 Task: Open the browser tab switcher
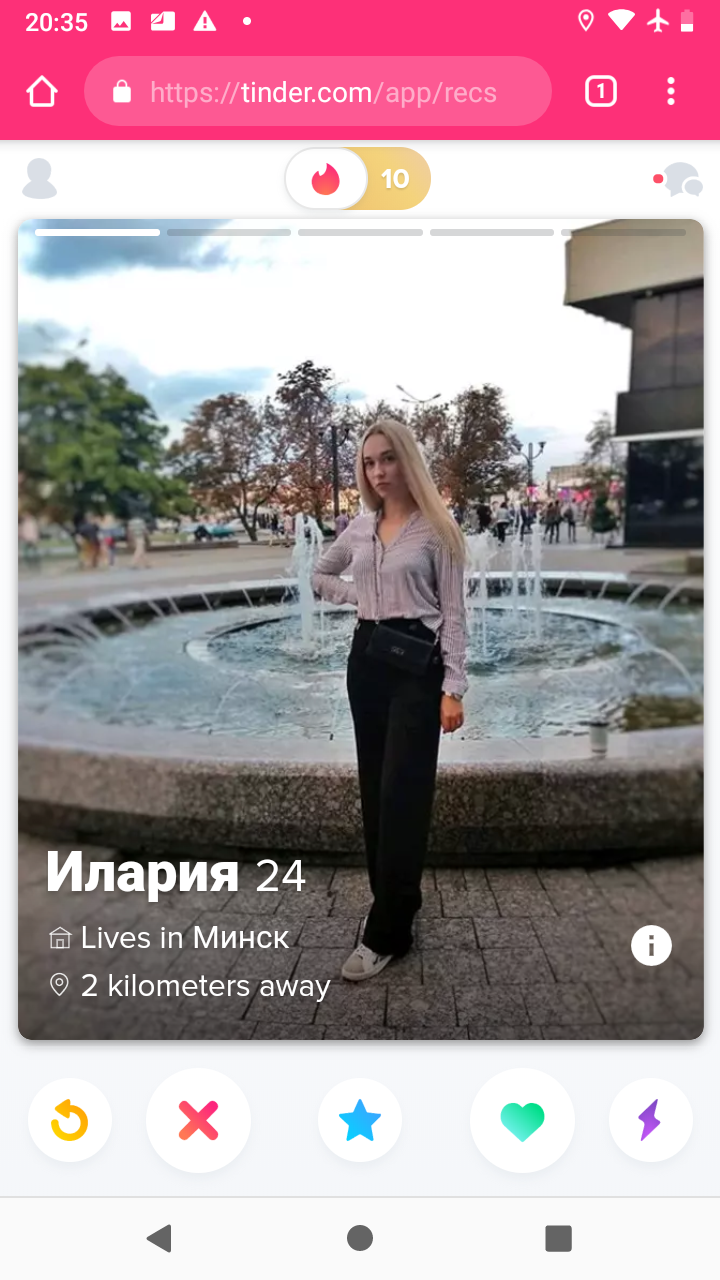(600, 92)
